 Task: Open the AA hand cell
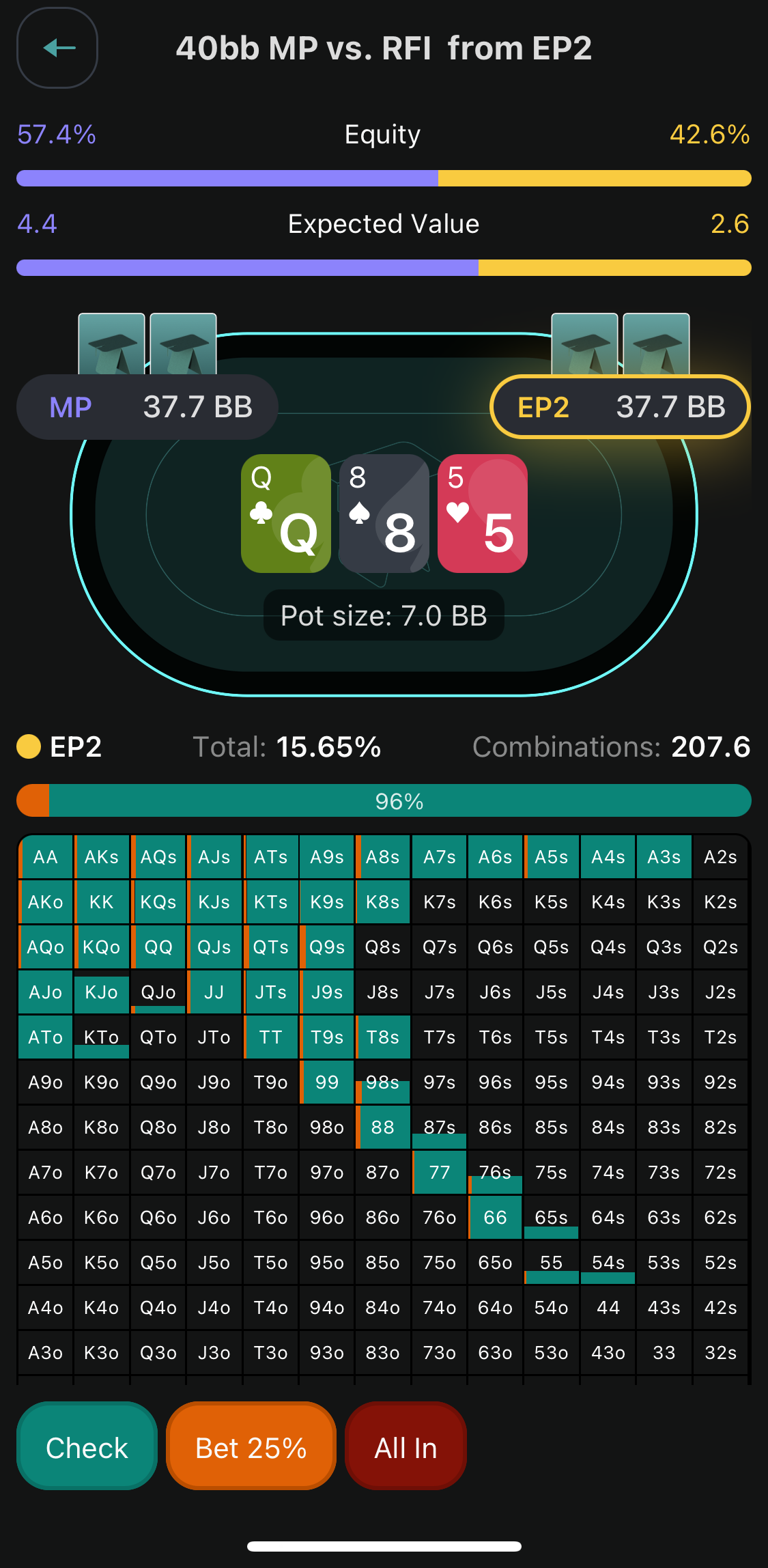point(46,857)
